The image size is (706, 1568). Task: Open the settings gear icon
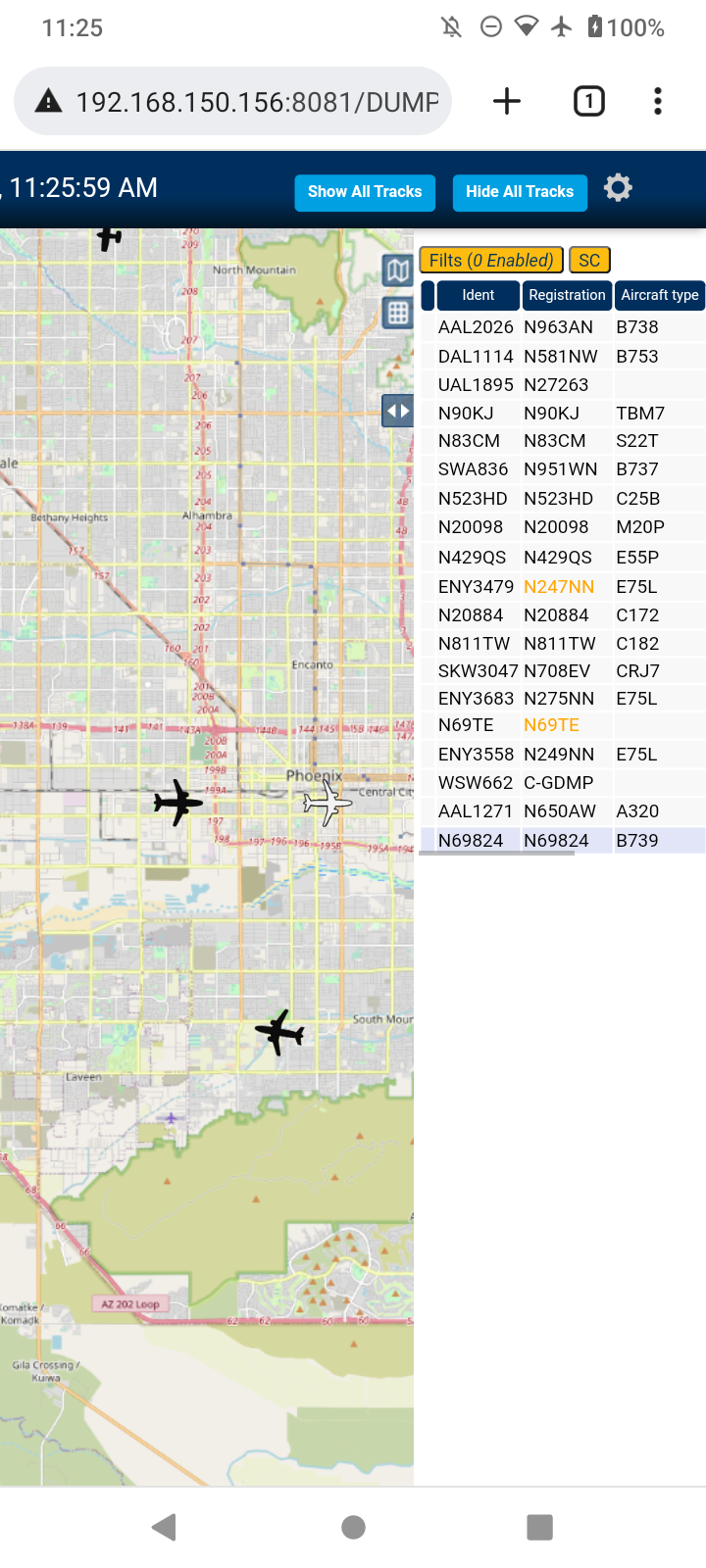pyautogui.click(x=618, y=187)
